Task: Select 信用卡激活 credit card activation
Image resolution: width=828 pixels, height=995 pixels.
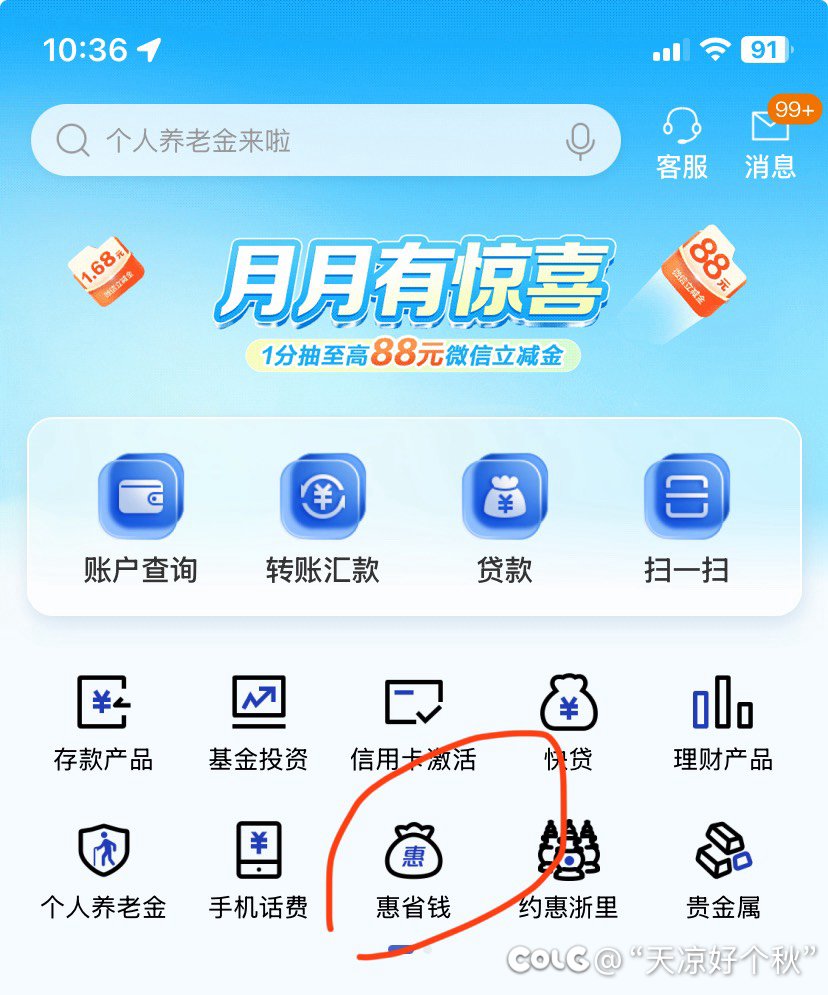Action: (x=413, y=722)
